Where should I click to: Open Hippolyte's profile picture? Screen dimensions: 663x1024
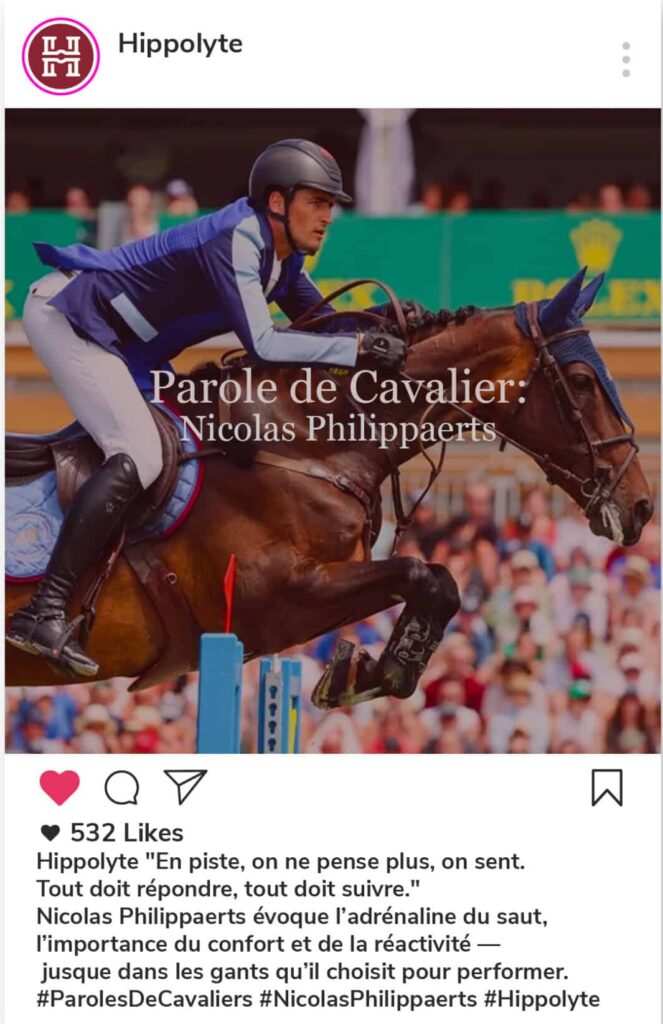click(x=61, y=57)
